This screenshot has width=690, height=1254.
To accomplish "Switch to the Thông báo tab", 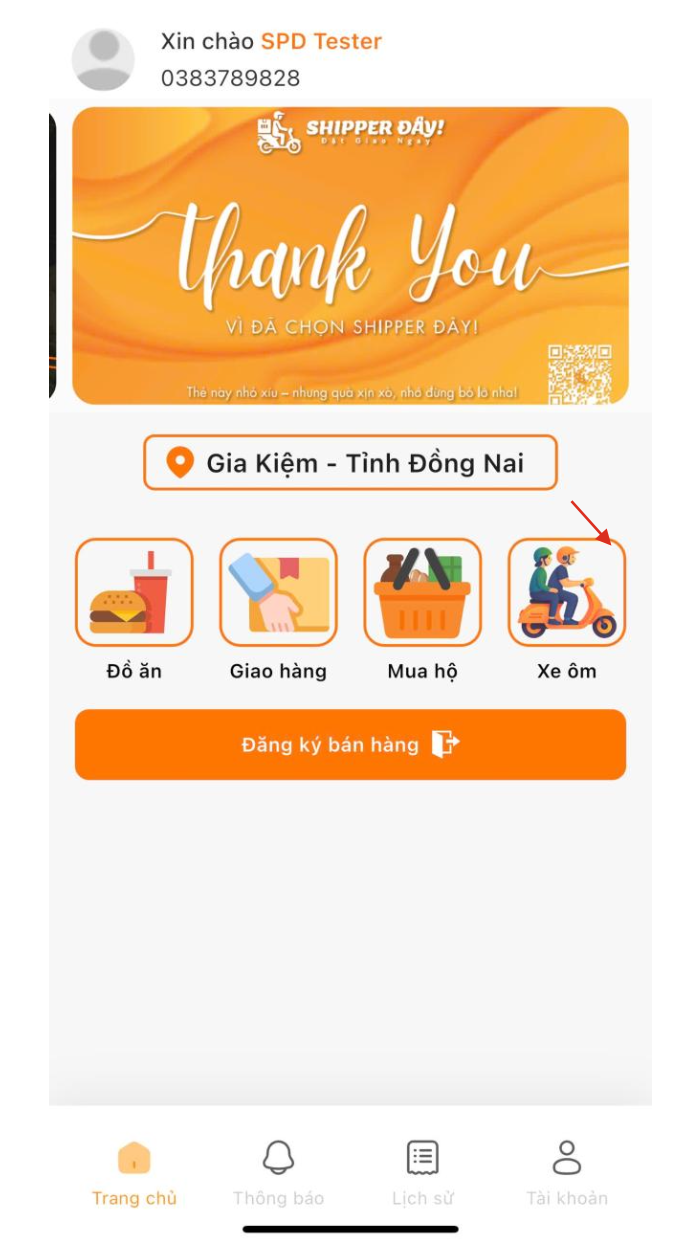I will pyautogui.click(x=278, y=1172).
